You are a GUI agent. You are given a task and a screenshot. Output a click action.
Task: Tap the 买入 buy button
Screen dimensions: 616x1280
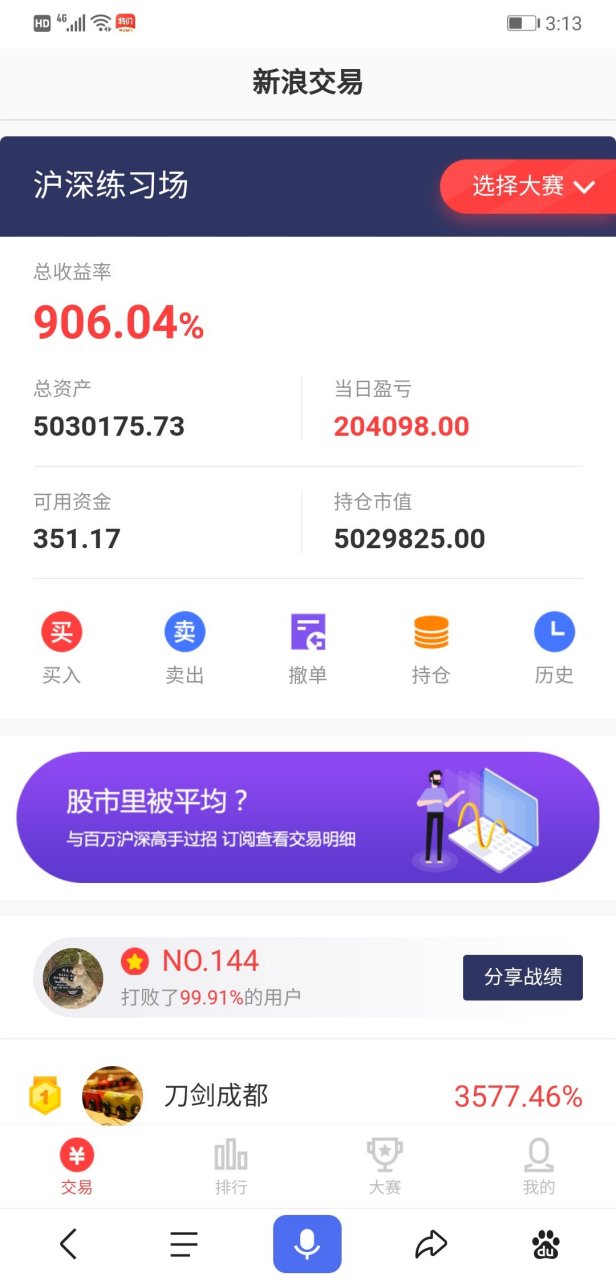(x=61, y=648)
